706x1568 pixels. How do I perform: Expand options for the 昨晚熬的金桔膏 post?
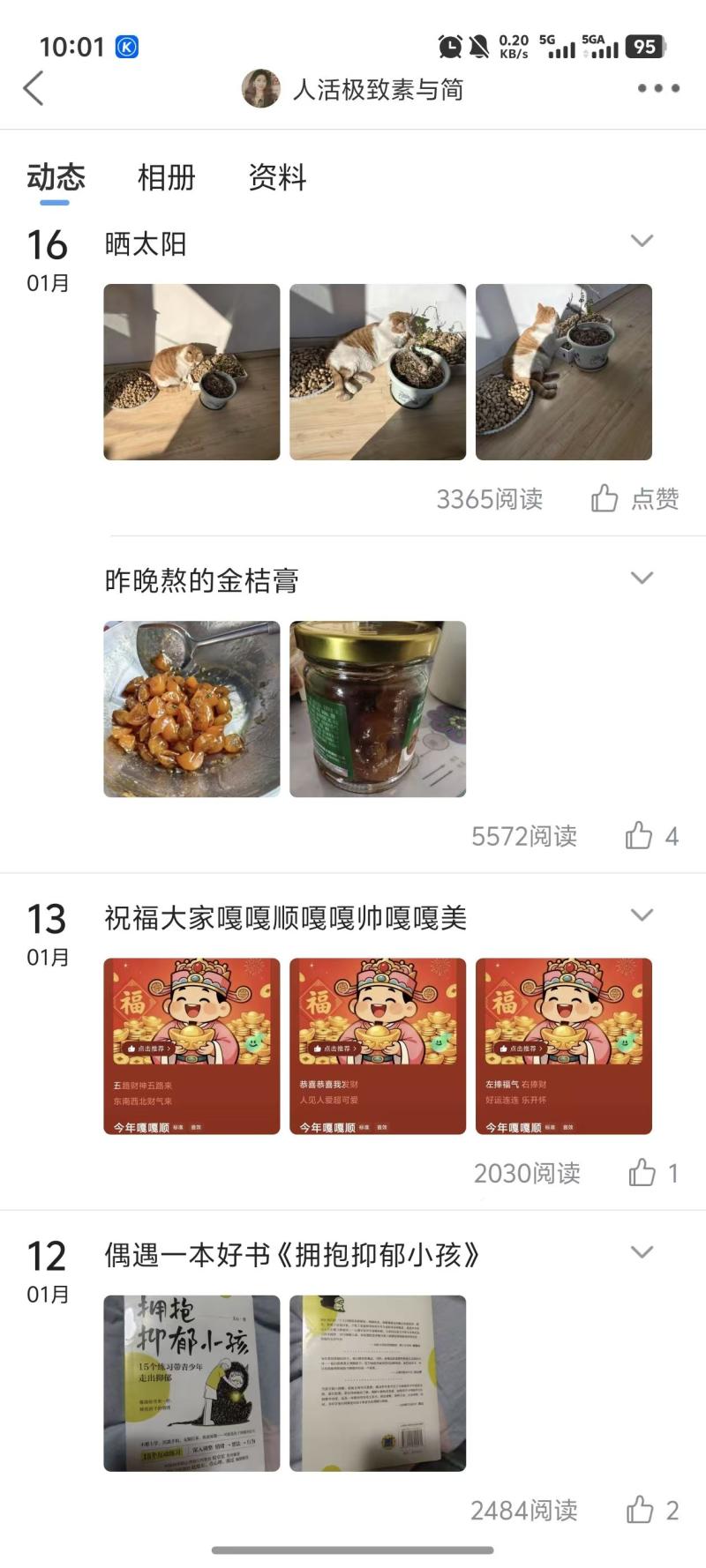642,578
